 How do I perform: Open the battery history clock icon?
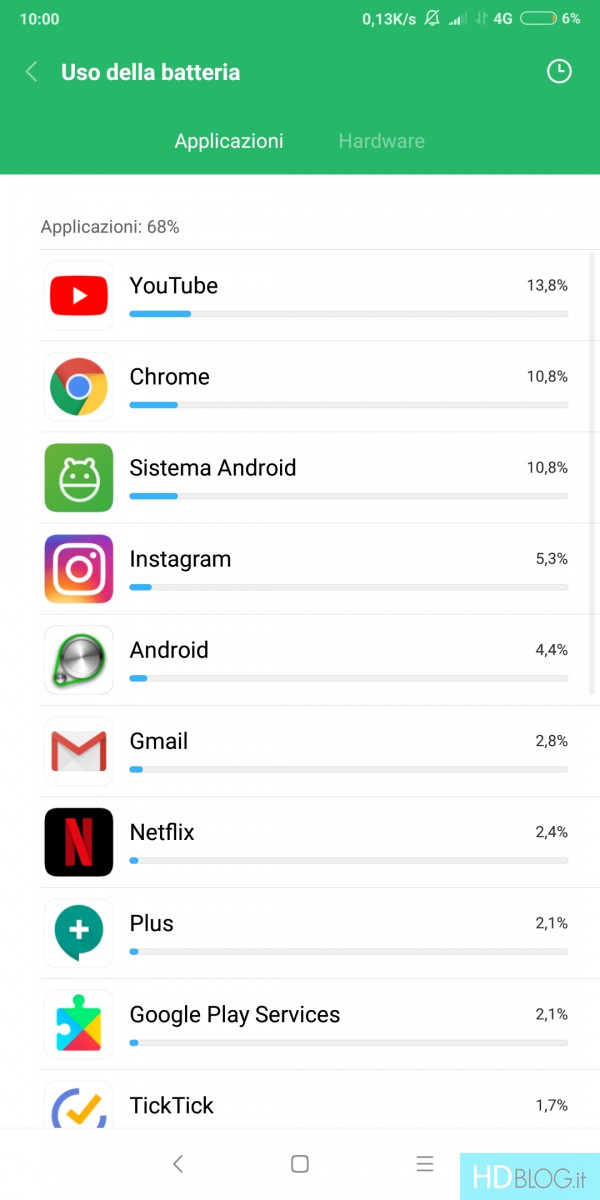pos(559,71)
